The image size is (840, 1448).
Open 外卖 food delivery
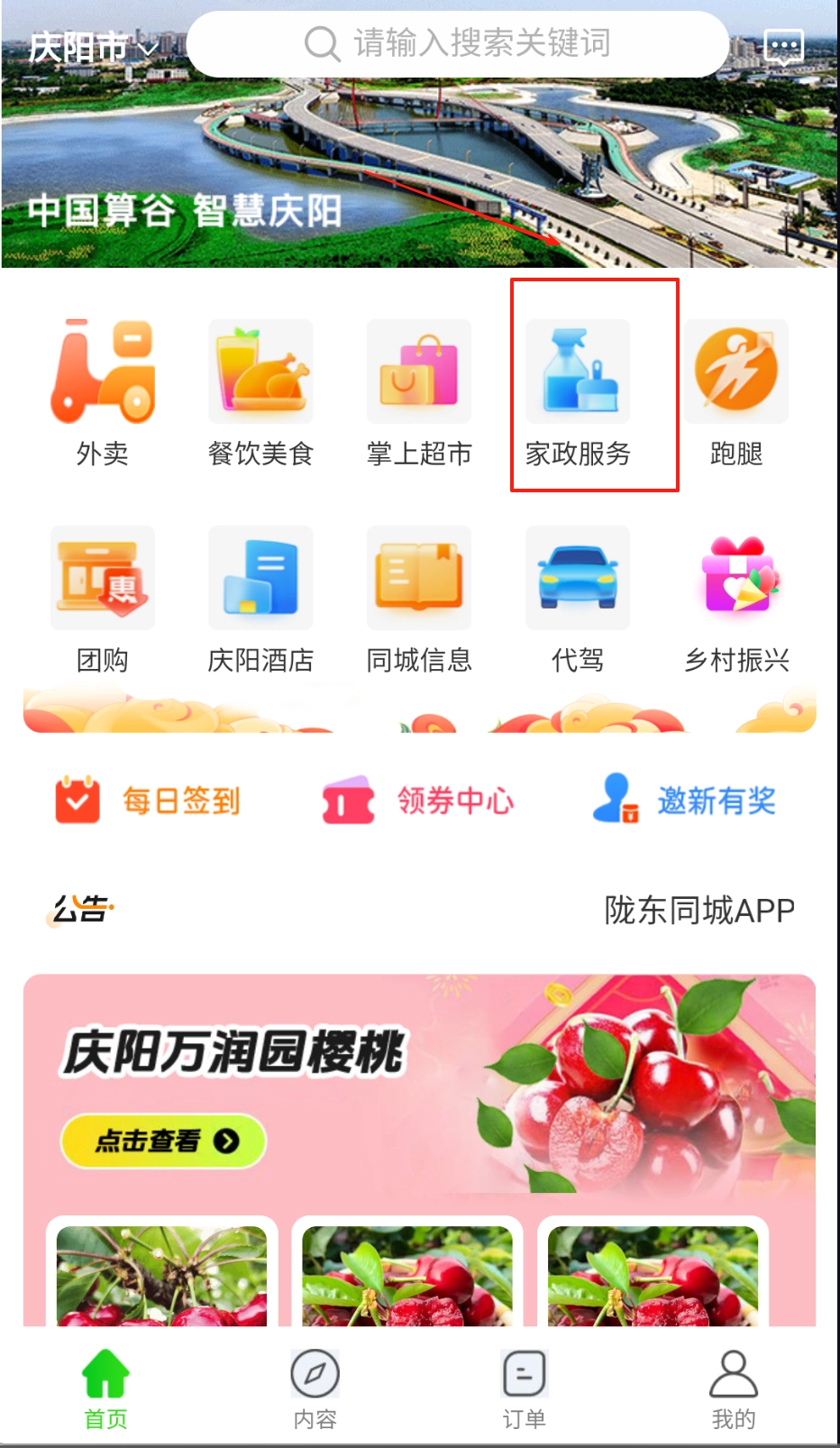(x=102, y=391)
